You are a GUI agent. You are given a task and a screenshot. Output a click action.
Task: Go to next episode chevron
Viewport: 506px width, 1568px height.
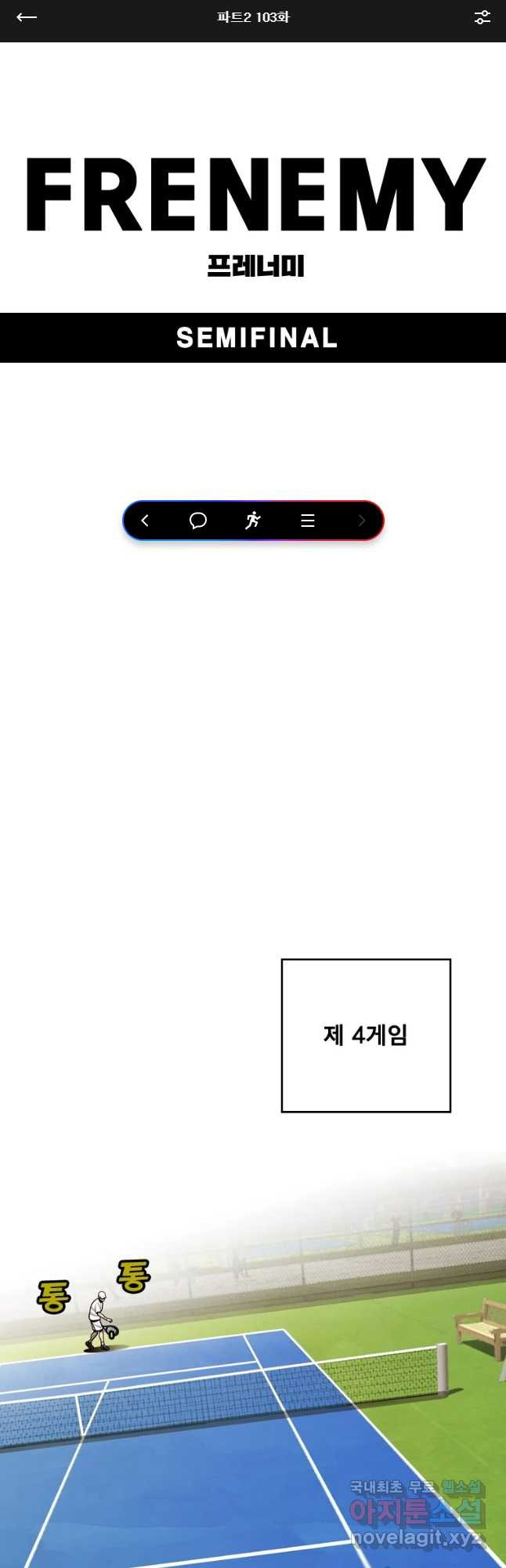click(361, 521)
